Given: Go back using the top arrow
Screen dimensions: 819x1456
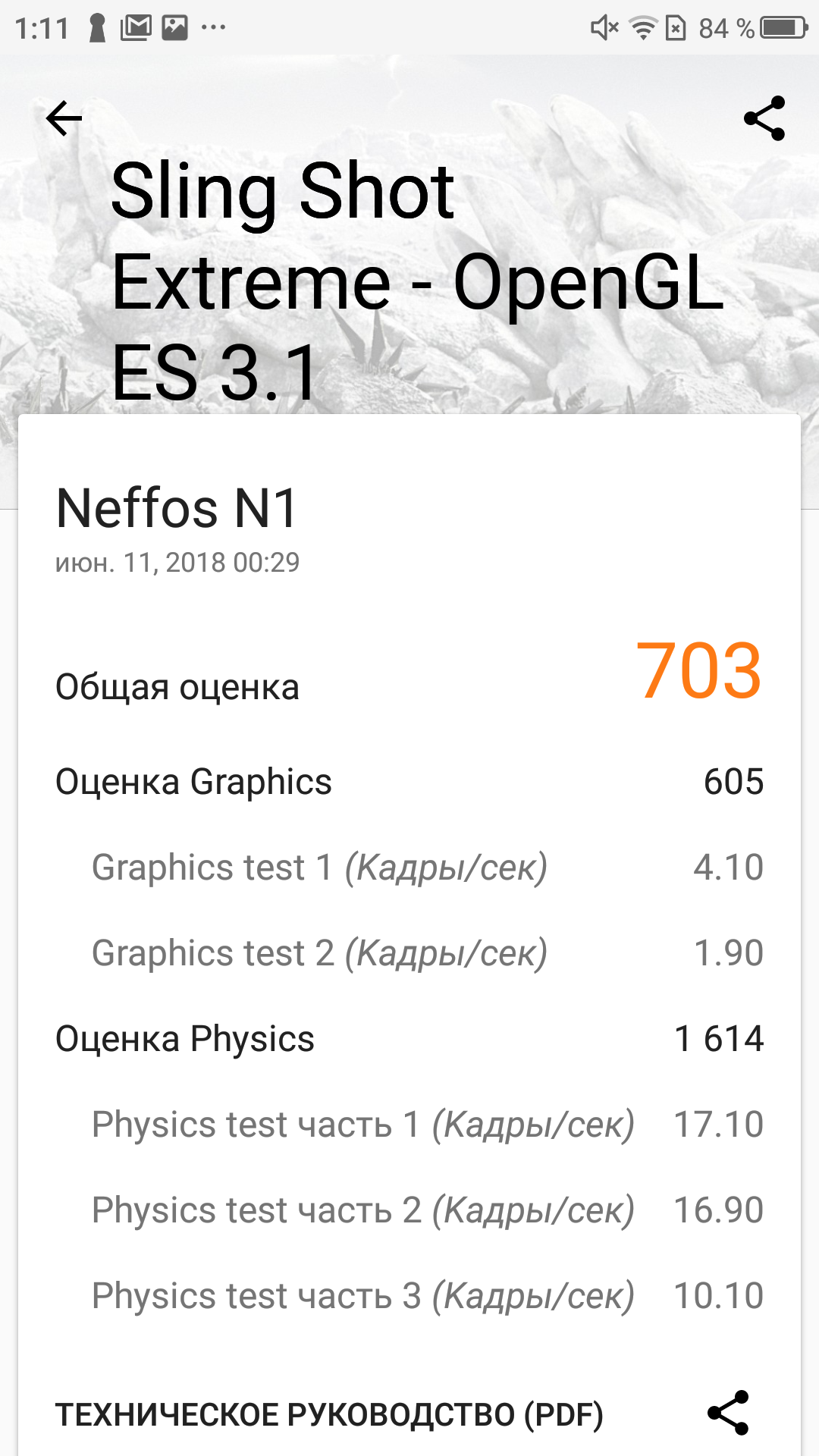Looking at the screenshot, I should (64, 118).
